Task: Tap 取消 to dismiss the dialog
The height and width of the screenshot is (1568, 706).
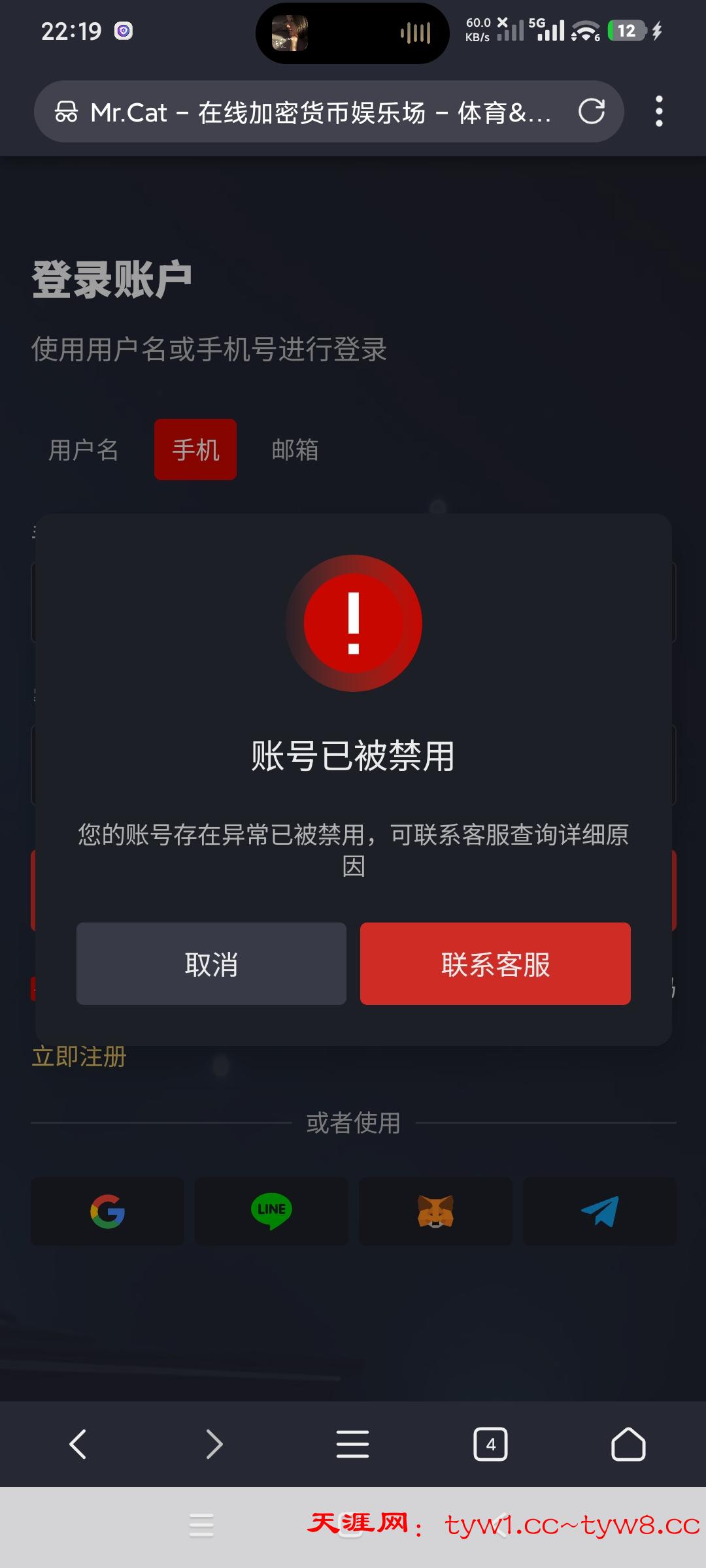Action: tap(211, 964)
